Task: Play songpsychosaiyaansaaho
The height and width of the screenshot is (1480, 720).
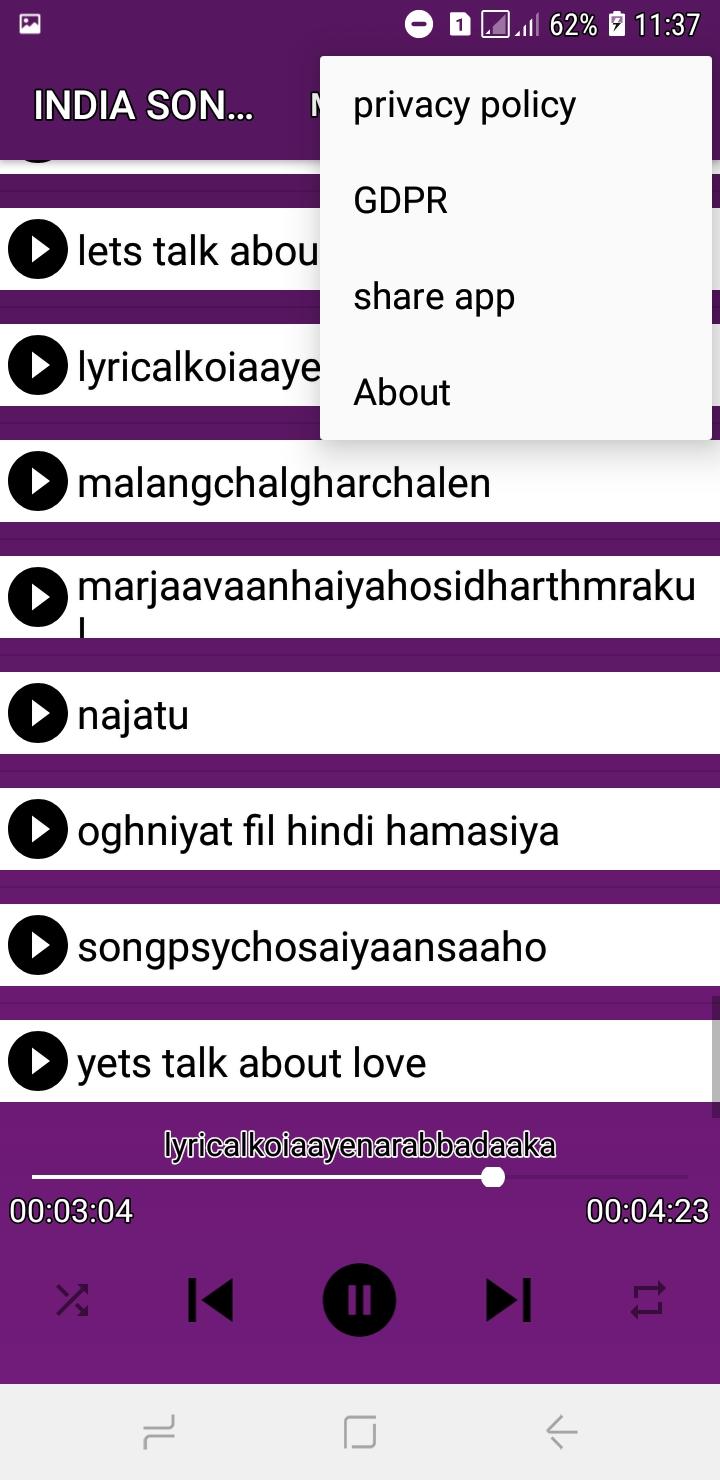Action: click(x=38, y=946)
